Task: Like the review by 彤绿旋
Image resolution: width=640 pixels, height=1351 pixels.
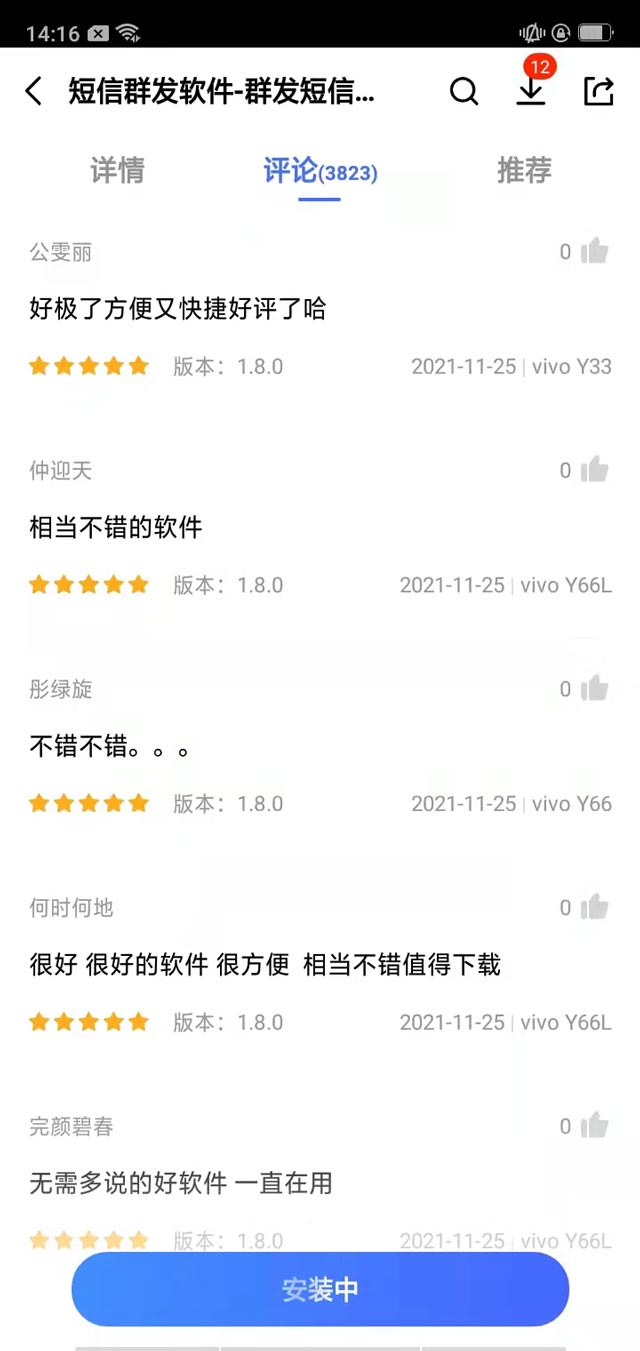Action: [595, 688]
